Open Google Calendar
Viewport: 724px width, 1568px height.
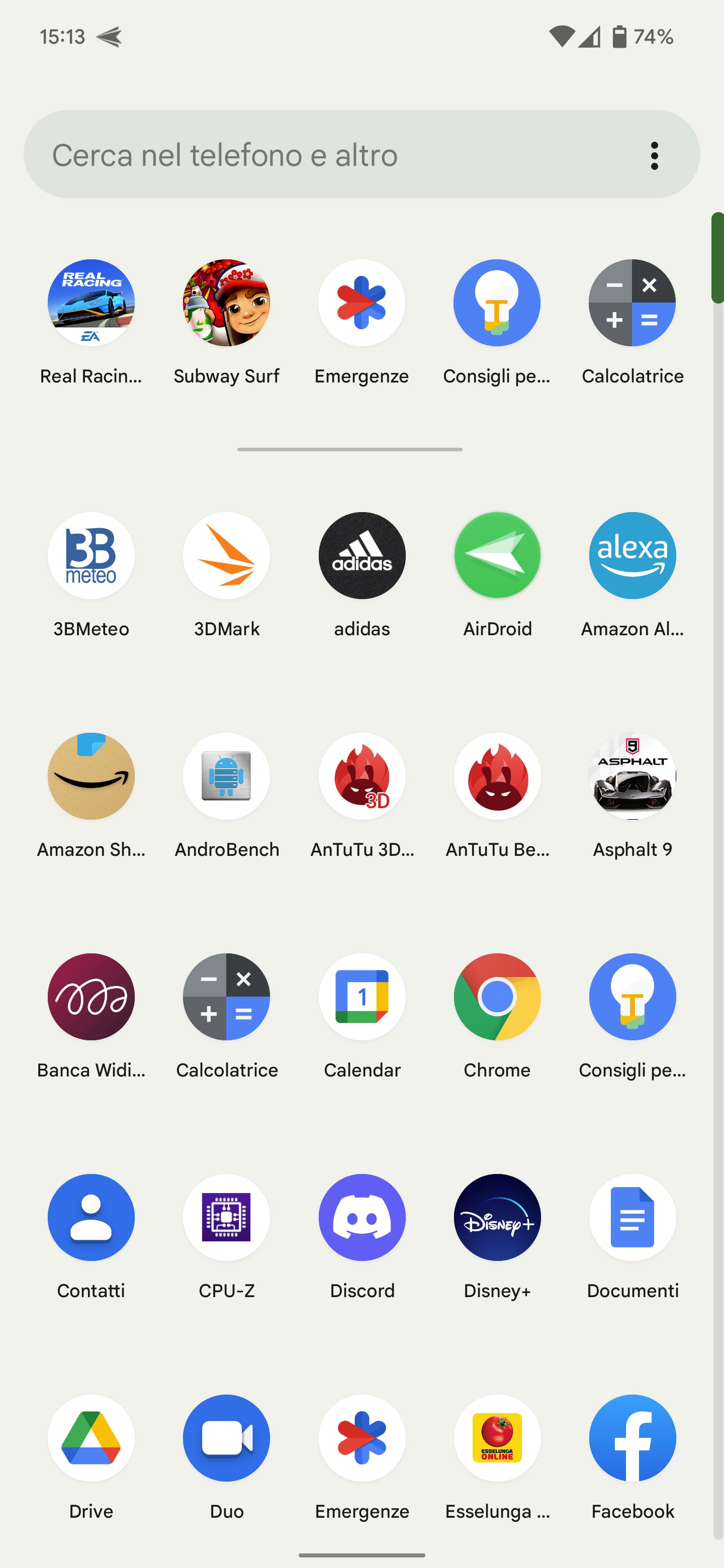[x=361, y=997]
